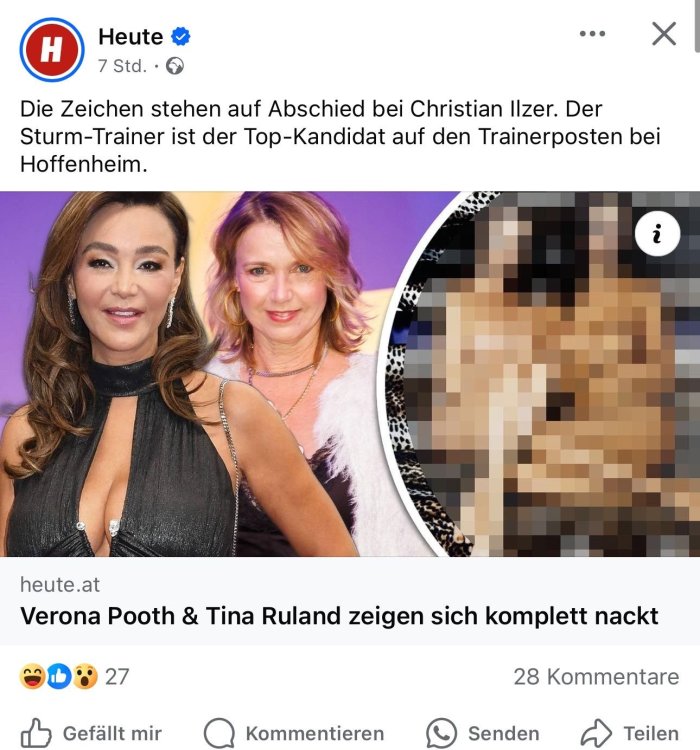
Task: Dismiss this post with the X
Action: click(x=664, y=34)
